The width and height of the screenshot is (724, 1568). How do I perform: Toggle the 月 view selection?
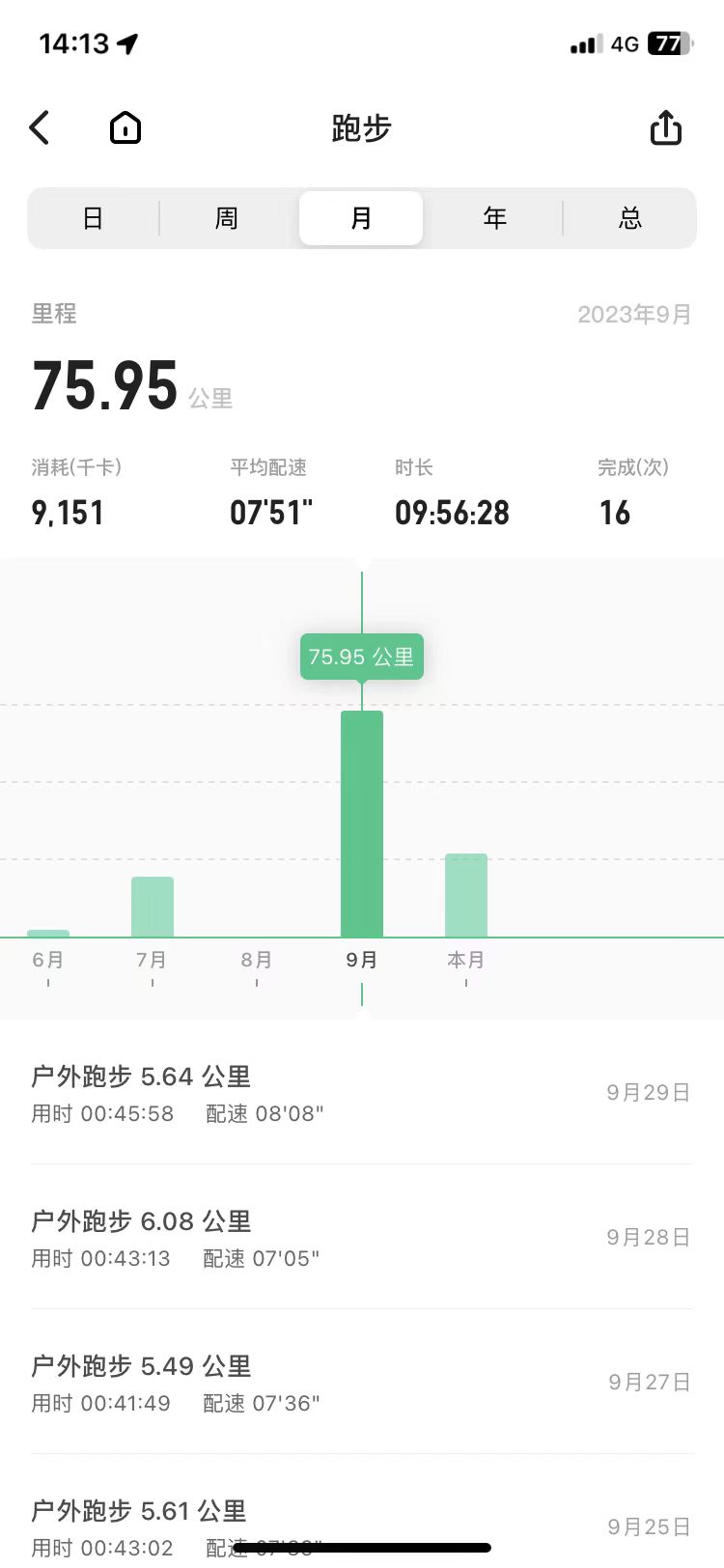[361, 218]
